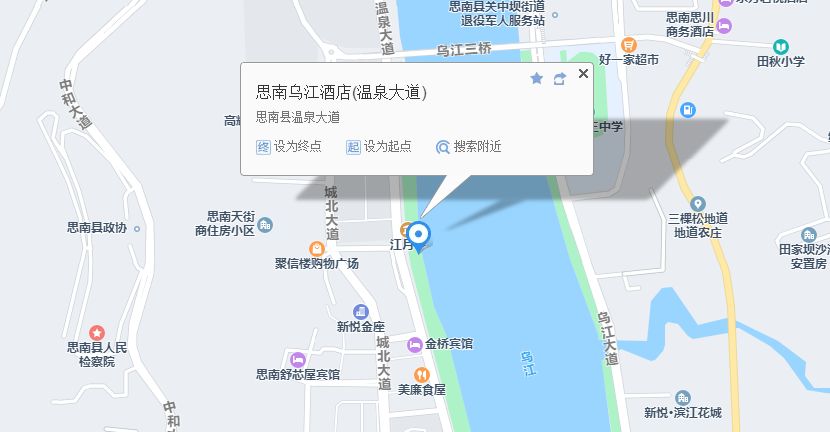
Task: Choose 设为起点 to set as start
Action: click(379, 147)
